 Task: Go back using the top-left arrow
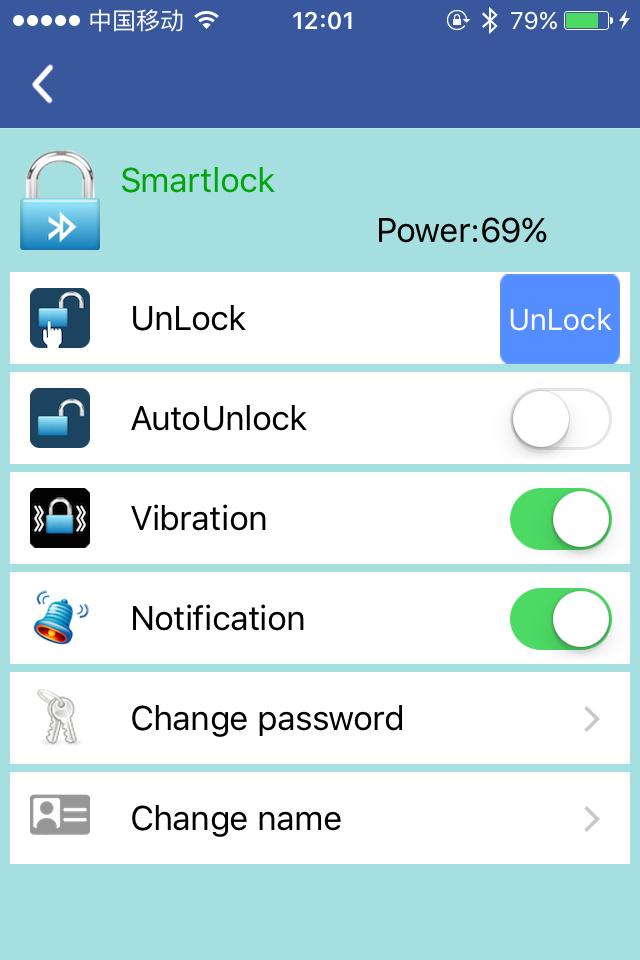42,84
